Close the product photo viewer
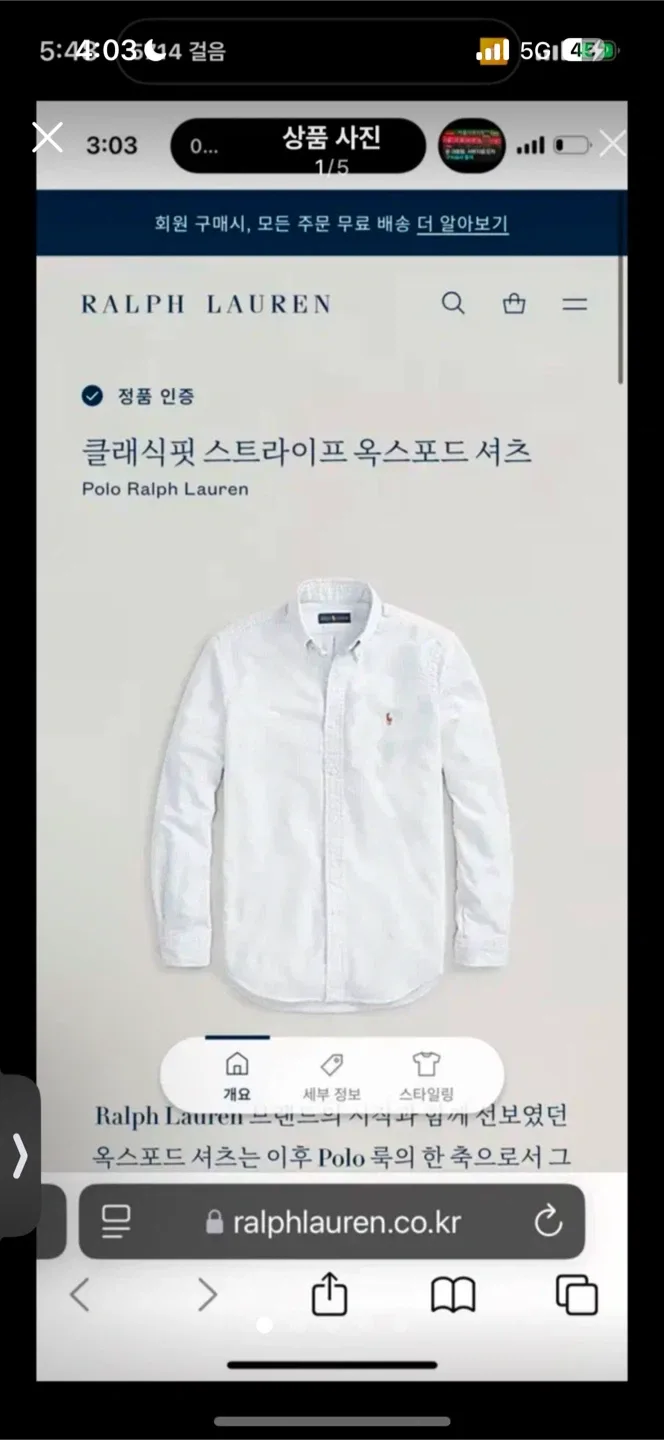 [x=47, y=138]
